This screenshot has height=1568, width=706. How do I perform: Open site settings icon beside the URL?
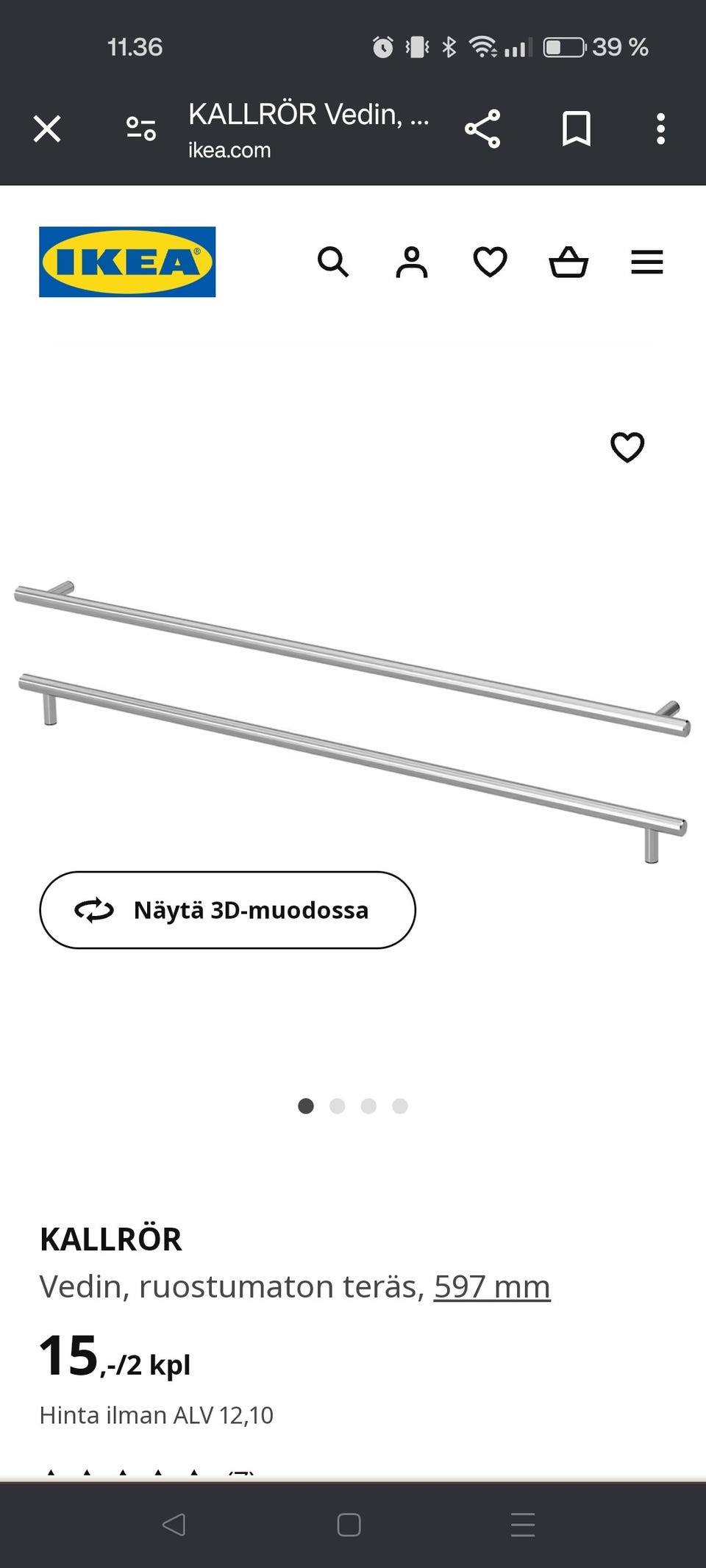tap(140, 129)
